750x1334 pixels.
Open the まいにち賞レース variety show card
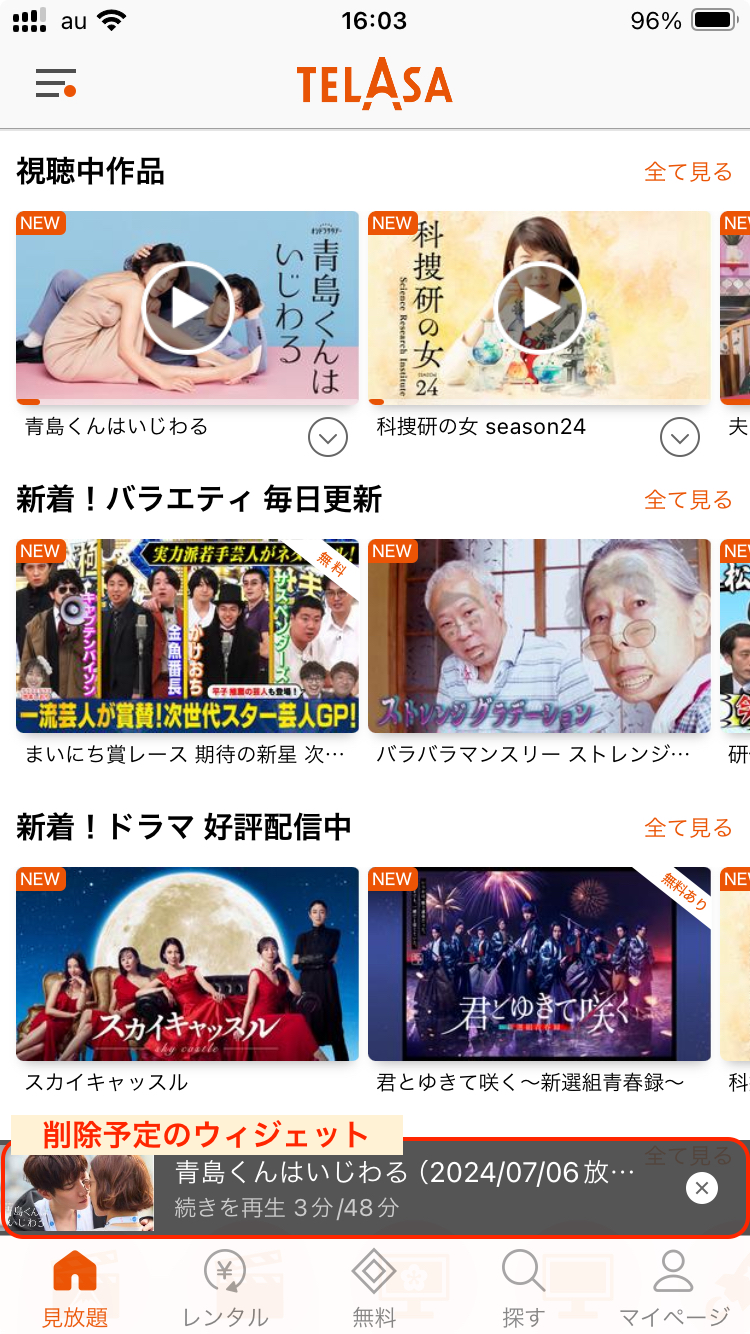[x=187, y=636]
